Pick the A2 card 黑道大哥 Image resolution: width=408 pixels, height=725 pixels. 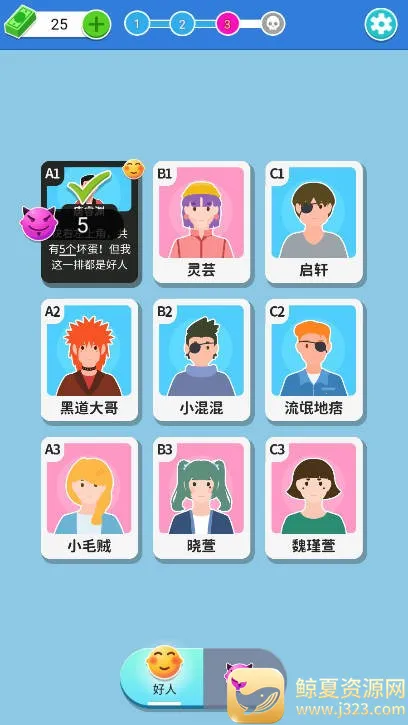[x=89, y=360]
